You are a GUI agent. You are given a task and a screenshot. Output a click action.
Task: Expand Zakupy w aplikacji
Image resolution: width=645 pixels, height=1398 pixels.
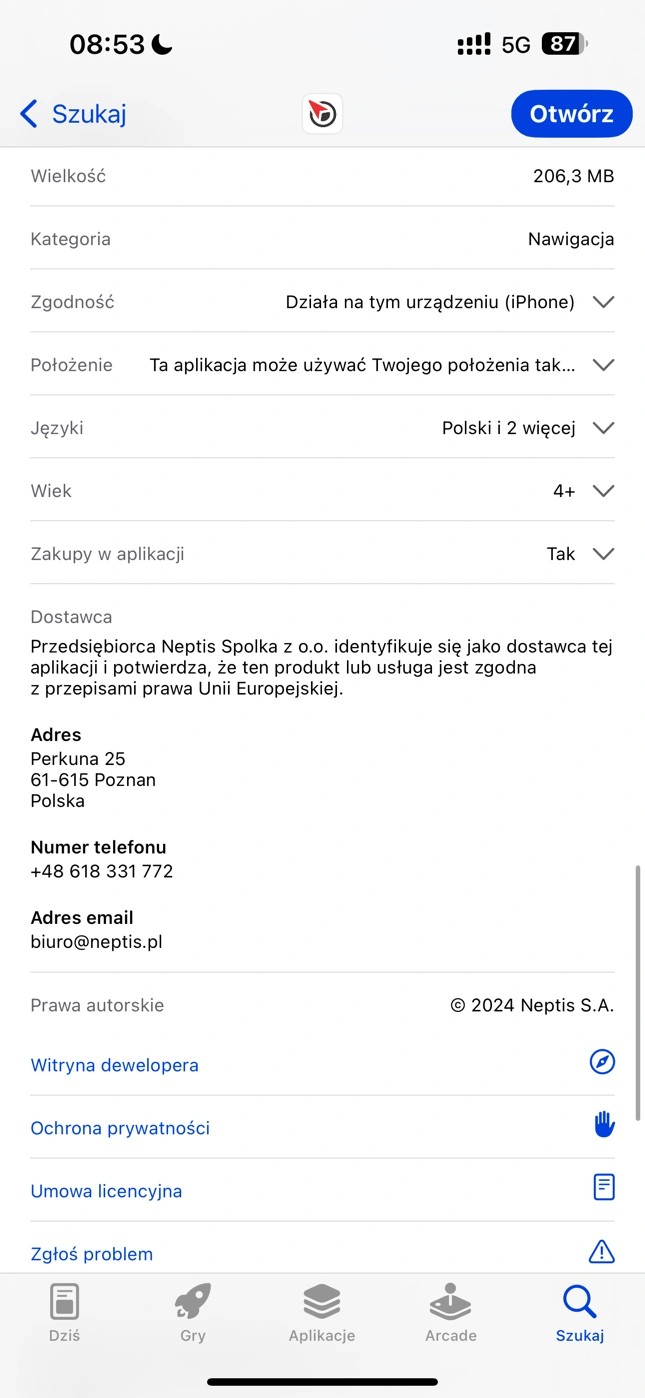(x=603, y=554)
